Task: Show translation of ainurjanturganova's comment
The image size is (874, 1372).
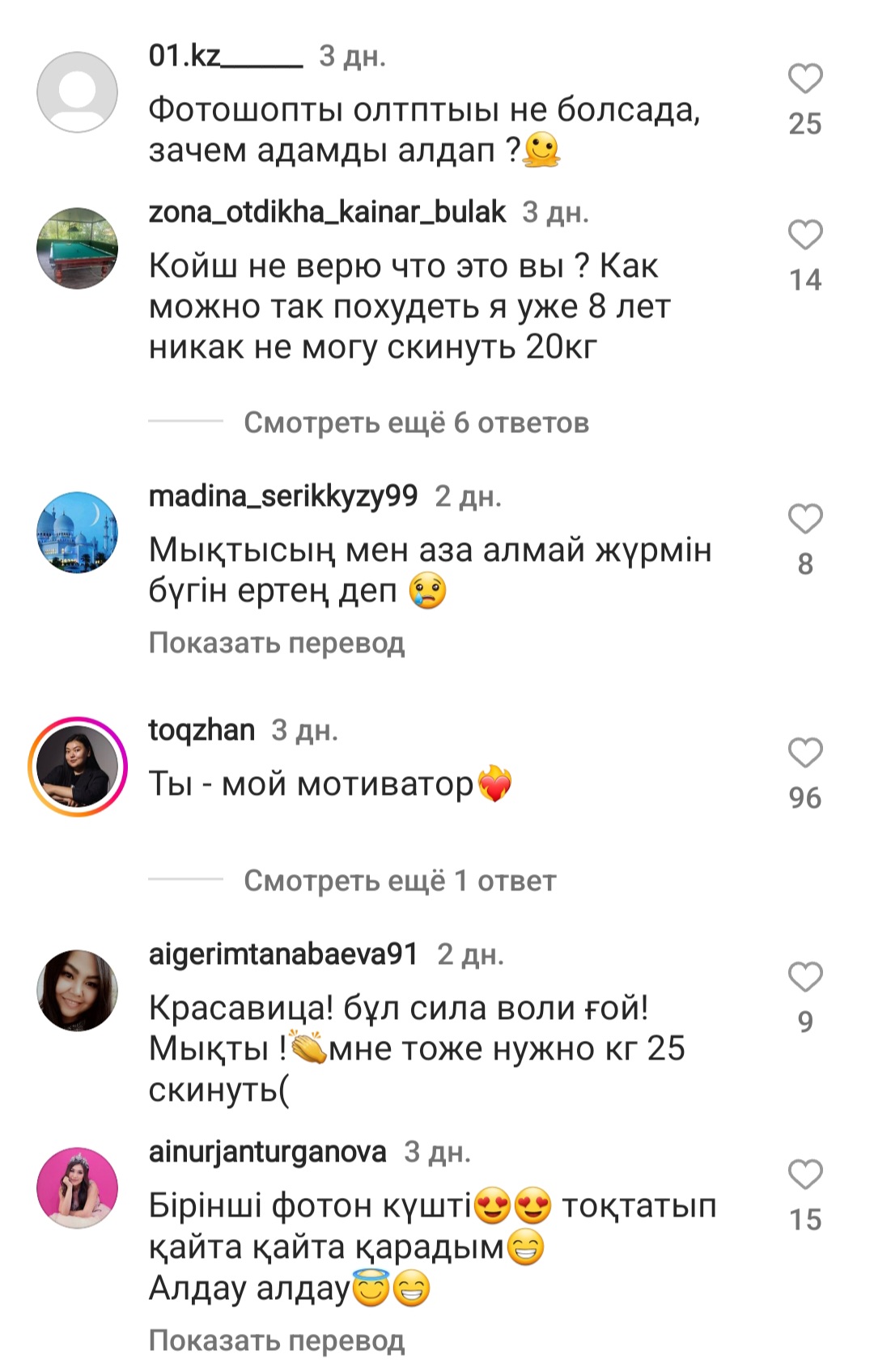Action: (x=276, y=1340)
